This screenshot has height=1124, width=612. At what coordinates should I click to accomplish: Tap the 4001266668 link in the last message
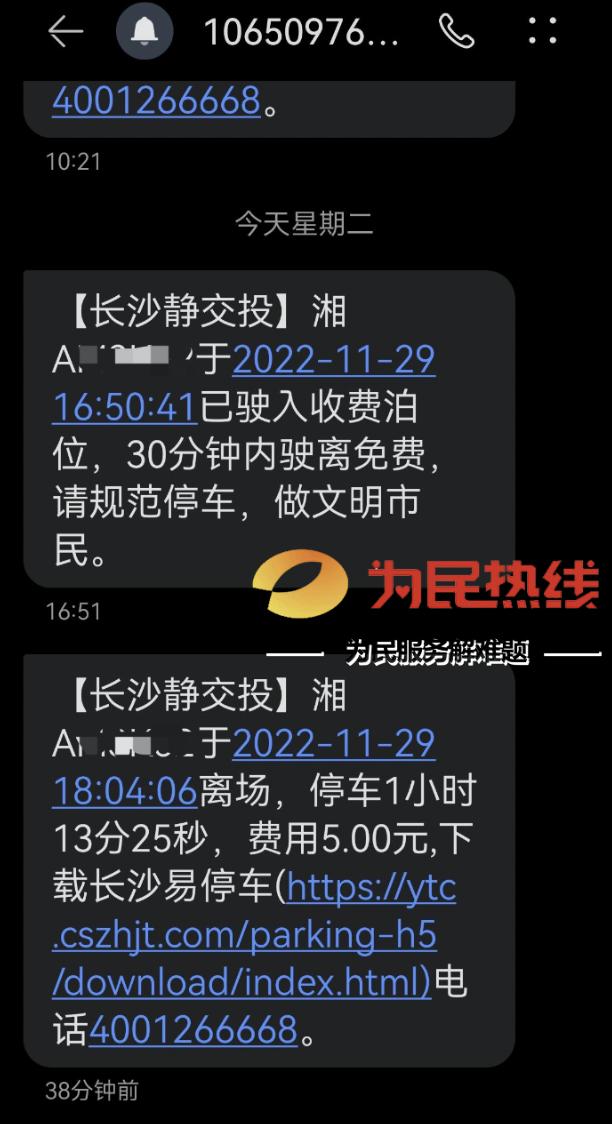pyautogui.click(x=193, y=1029)
